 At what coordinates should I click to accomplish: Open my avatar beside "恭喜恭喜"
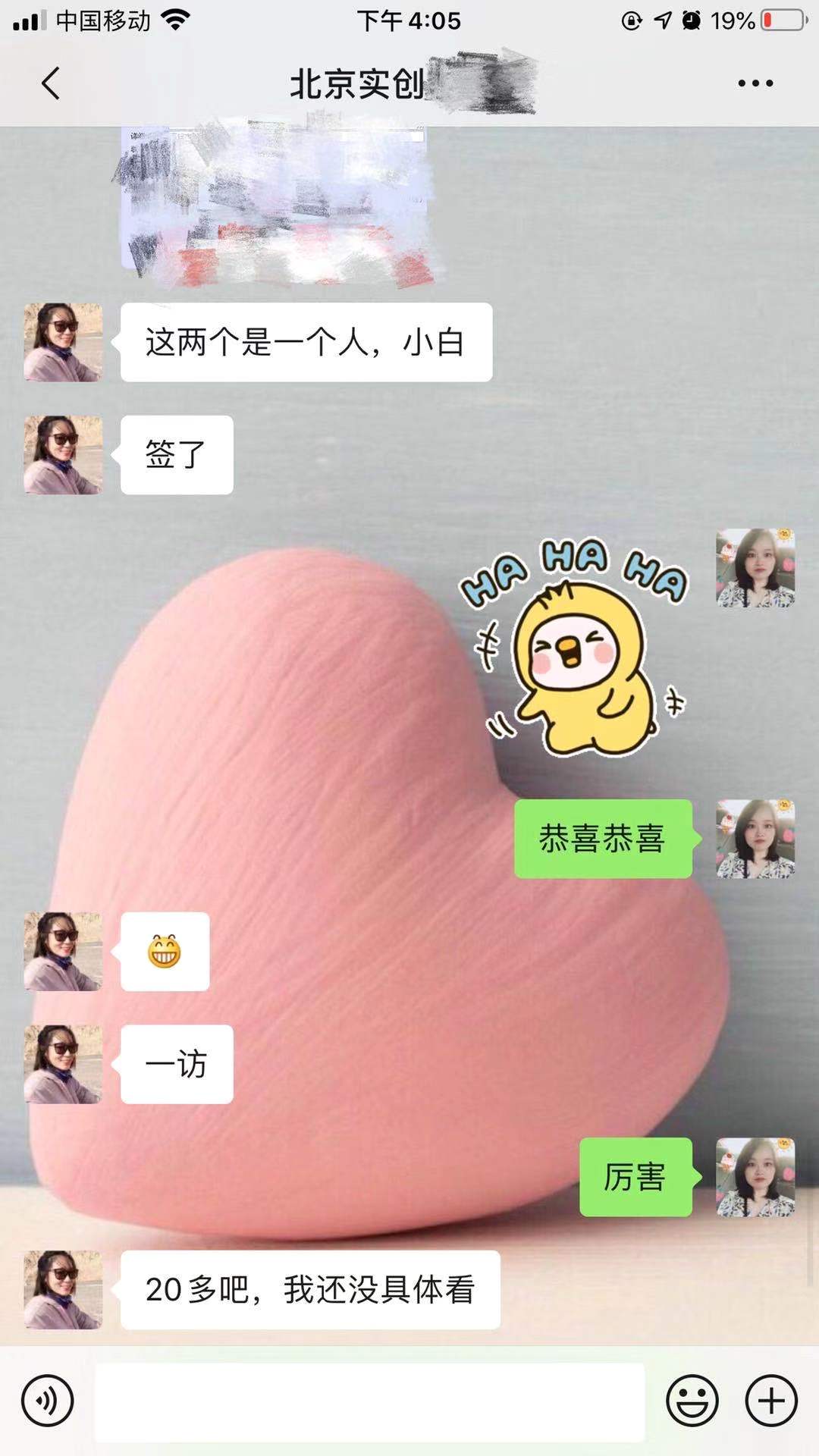tap(755, 839)
